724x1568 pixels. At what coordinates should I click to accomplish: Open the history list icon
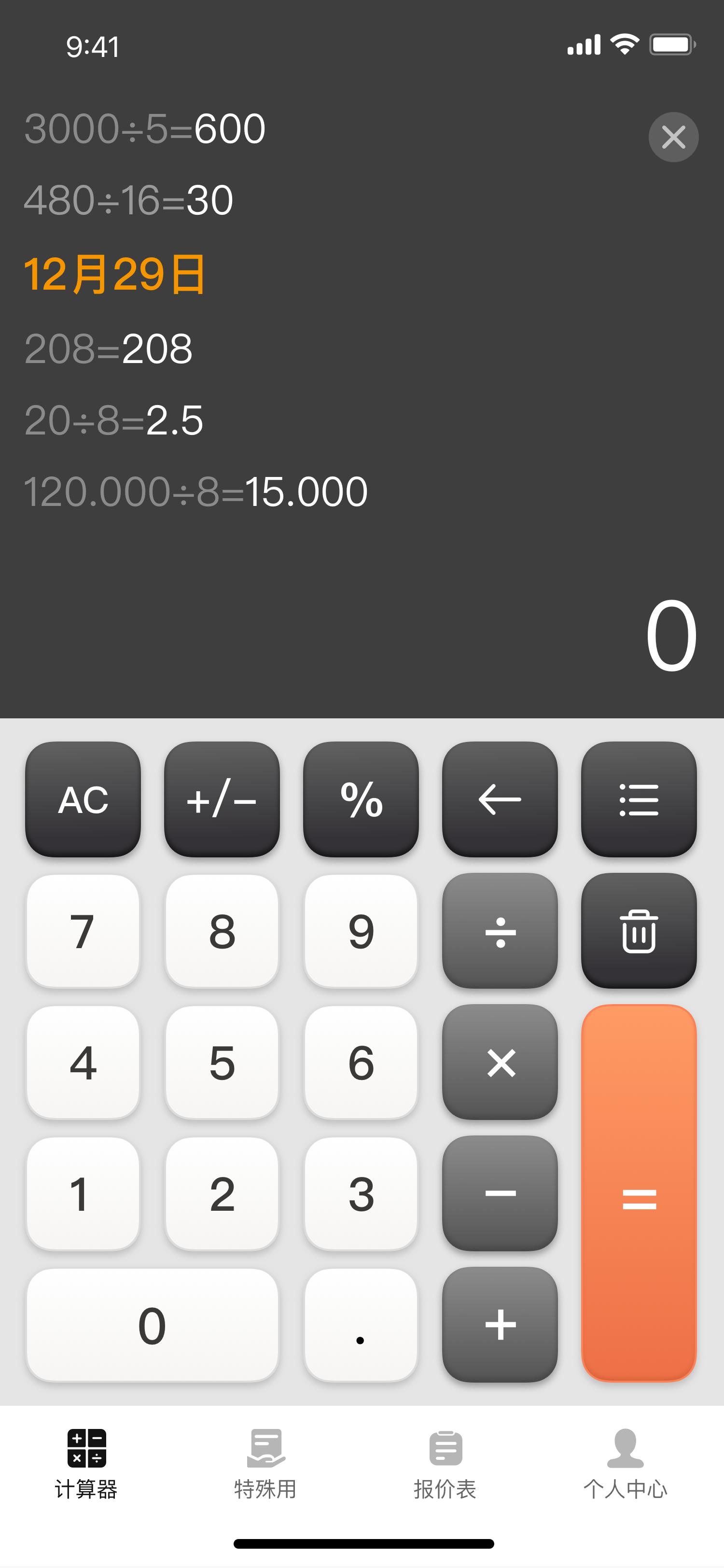tap(638, 798)
